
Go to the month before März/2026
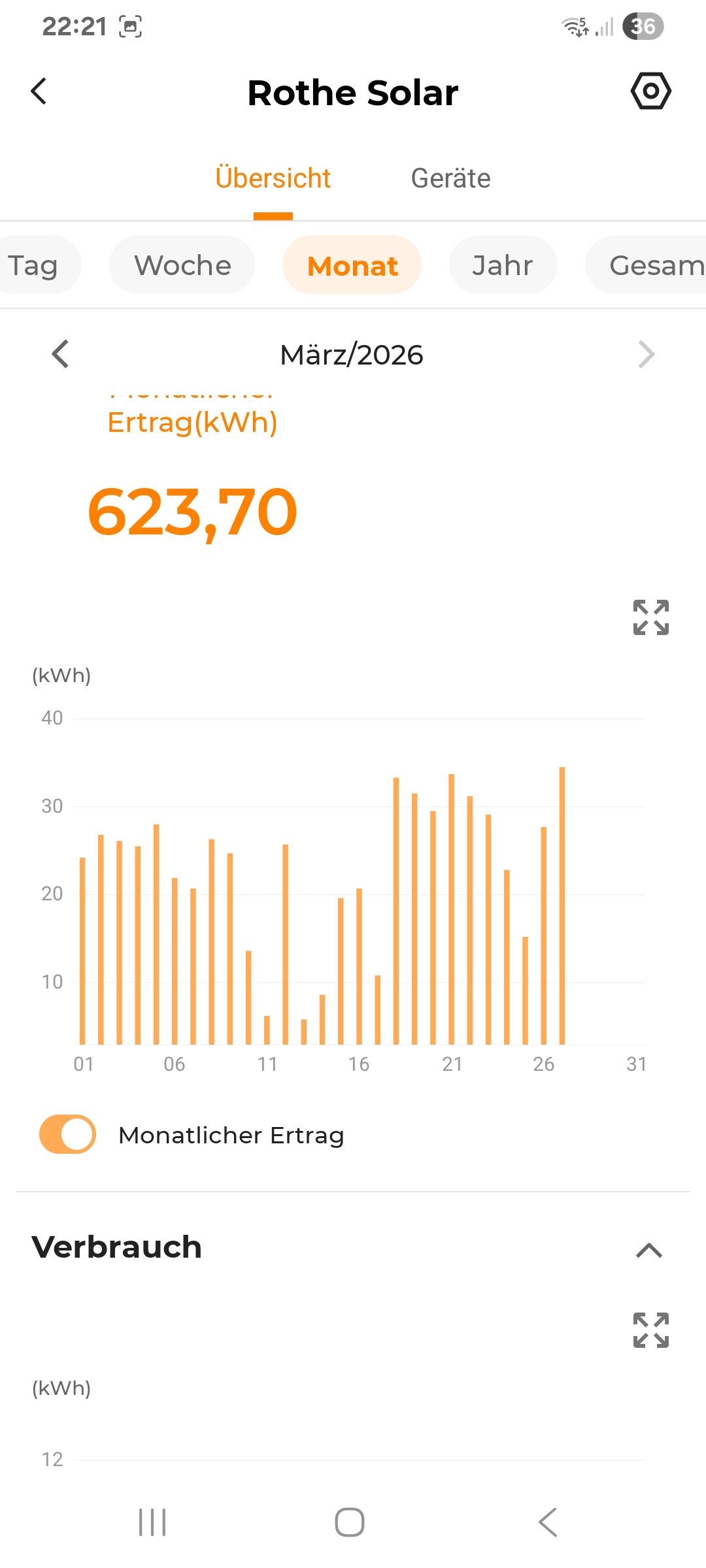click(x=61, y=354)
